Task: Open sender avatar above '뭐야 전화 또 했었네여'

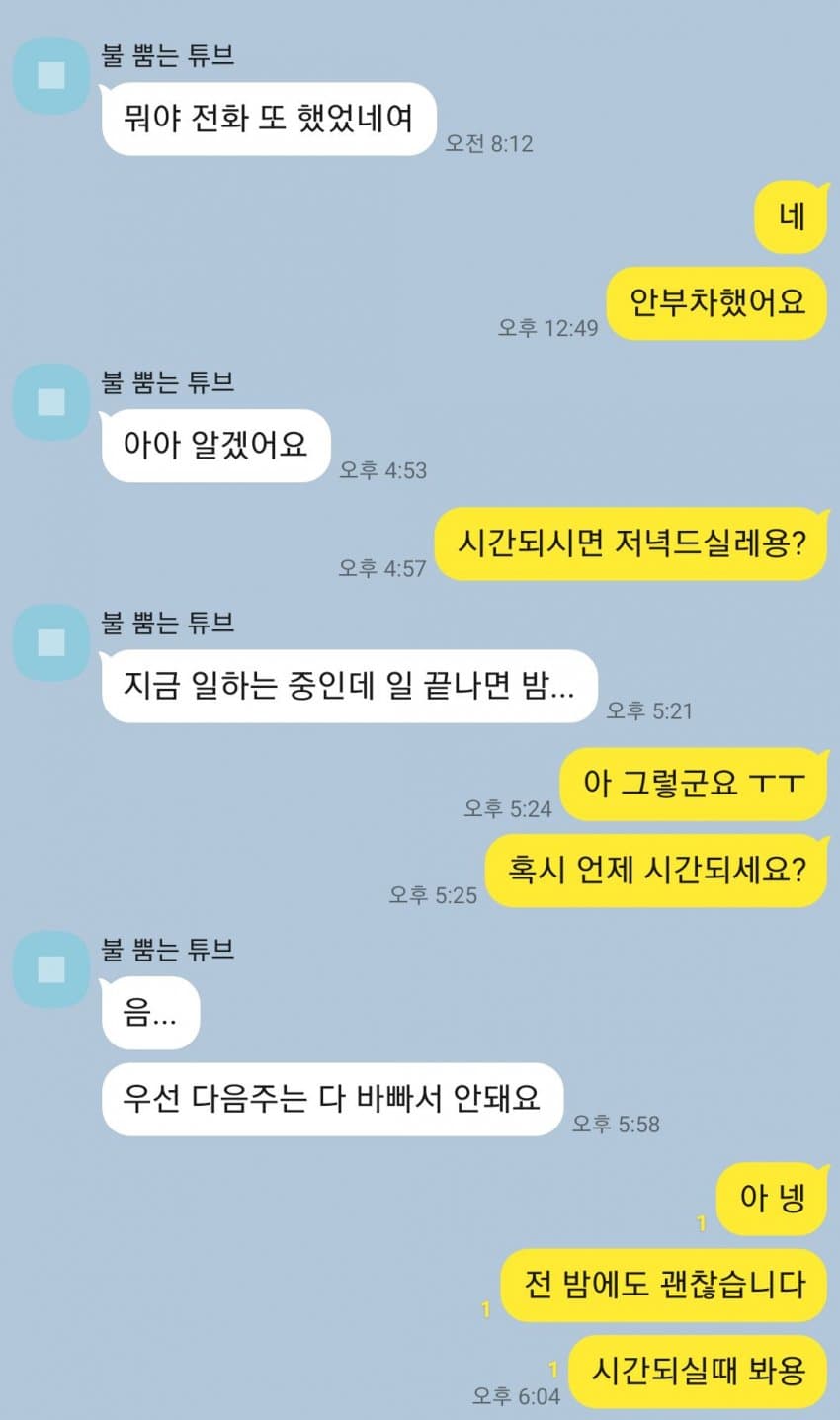Action: [51, 75]
